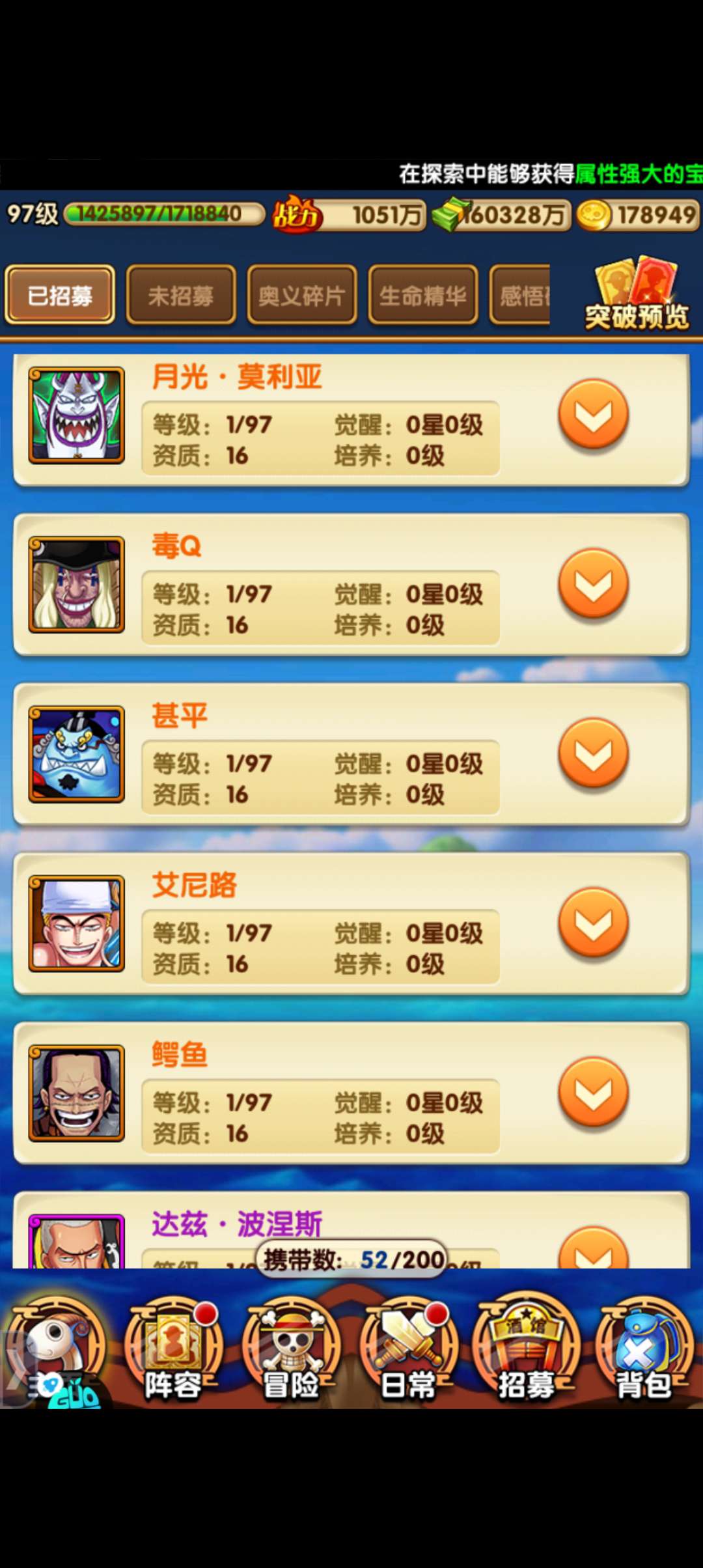View 月光·莫利亚 portrait avatar
Image resolution: width=703 pixels, height=1568 pixels.
click(x=76, y=415)
